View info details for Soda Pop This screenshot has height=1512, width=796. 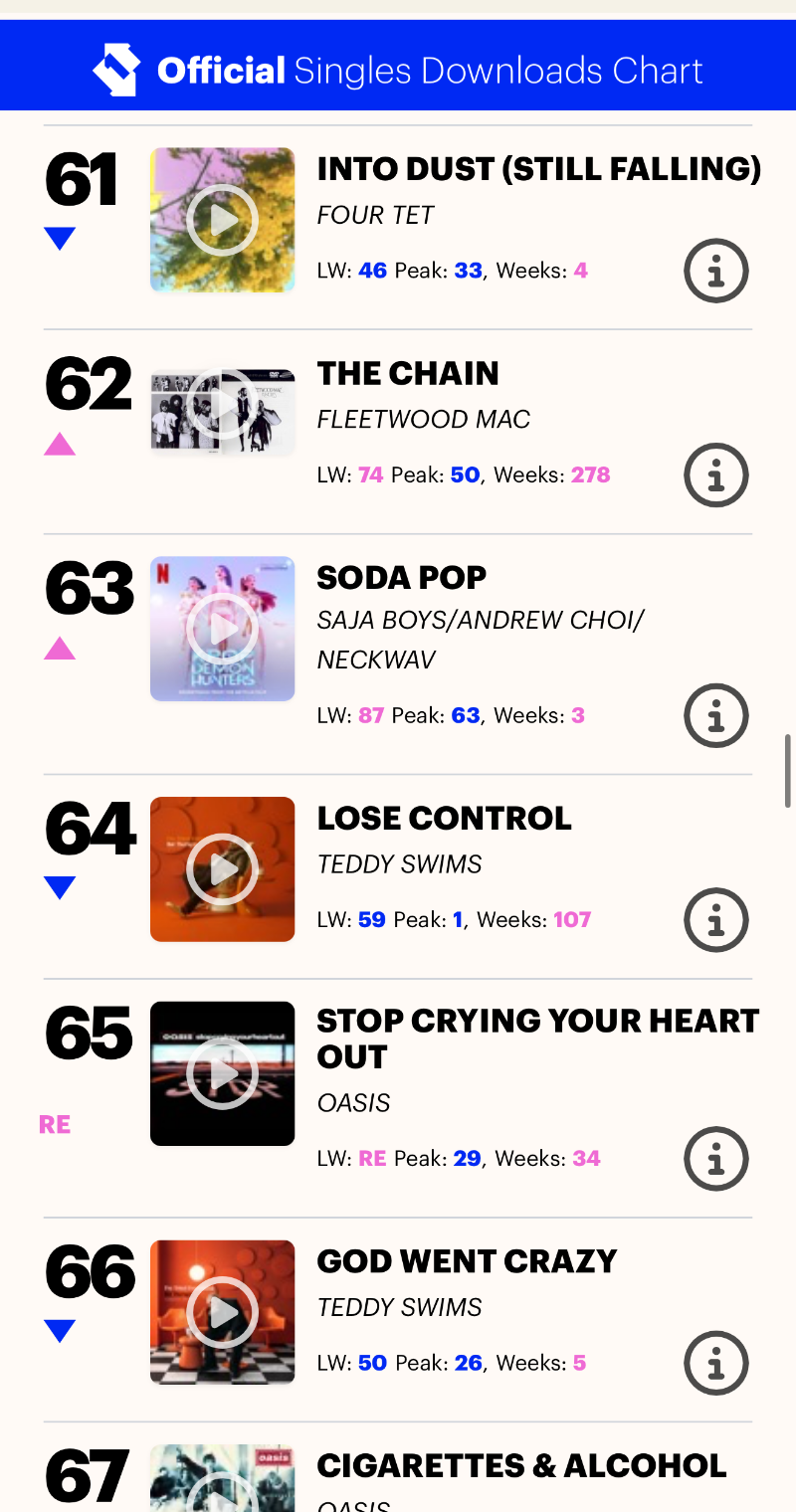[716, 715]
